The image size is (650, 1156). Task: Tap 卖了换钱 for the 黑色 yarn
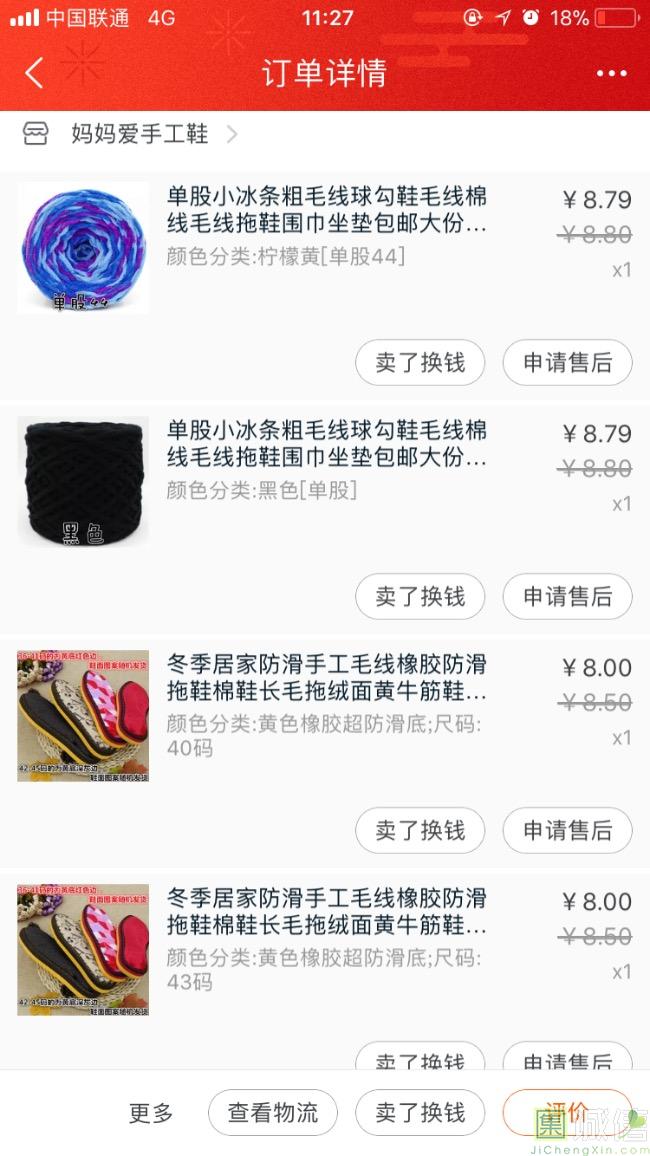point(420,596)
